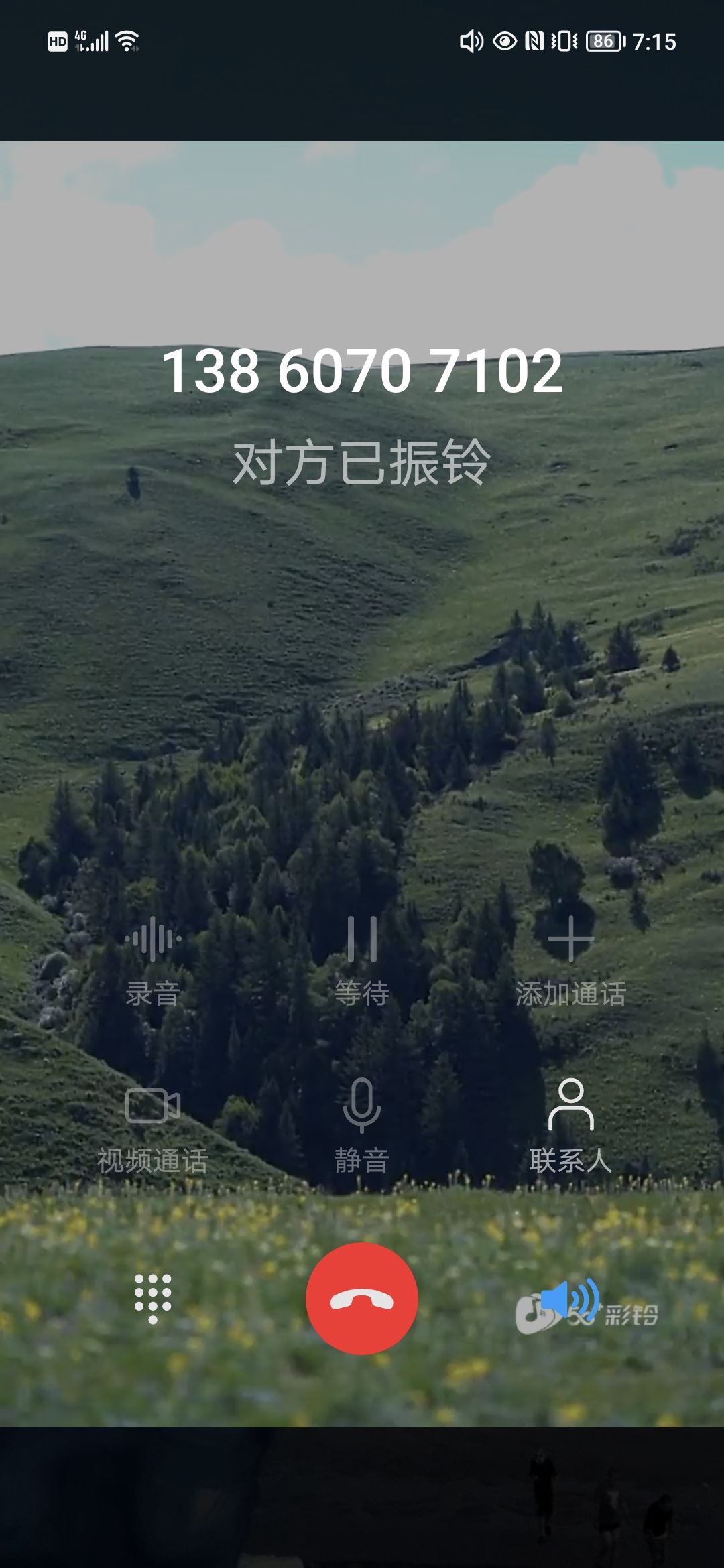End the call with the red button

(x=362, y=1299)
